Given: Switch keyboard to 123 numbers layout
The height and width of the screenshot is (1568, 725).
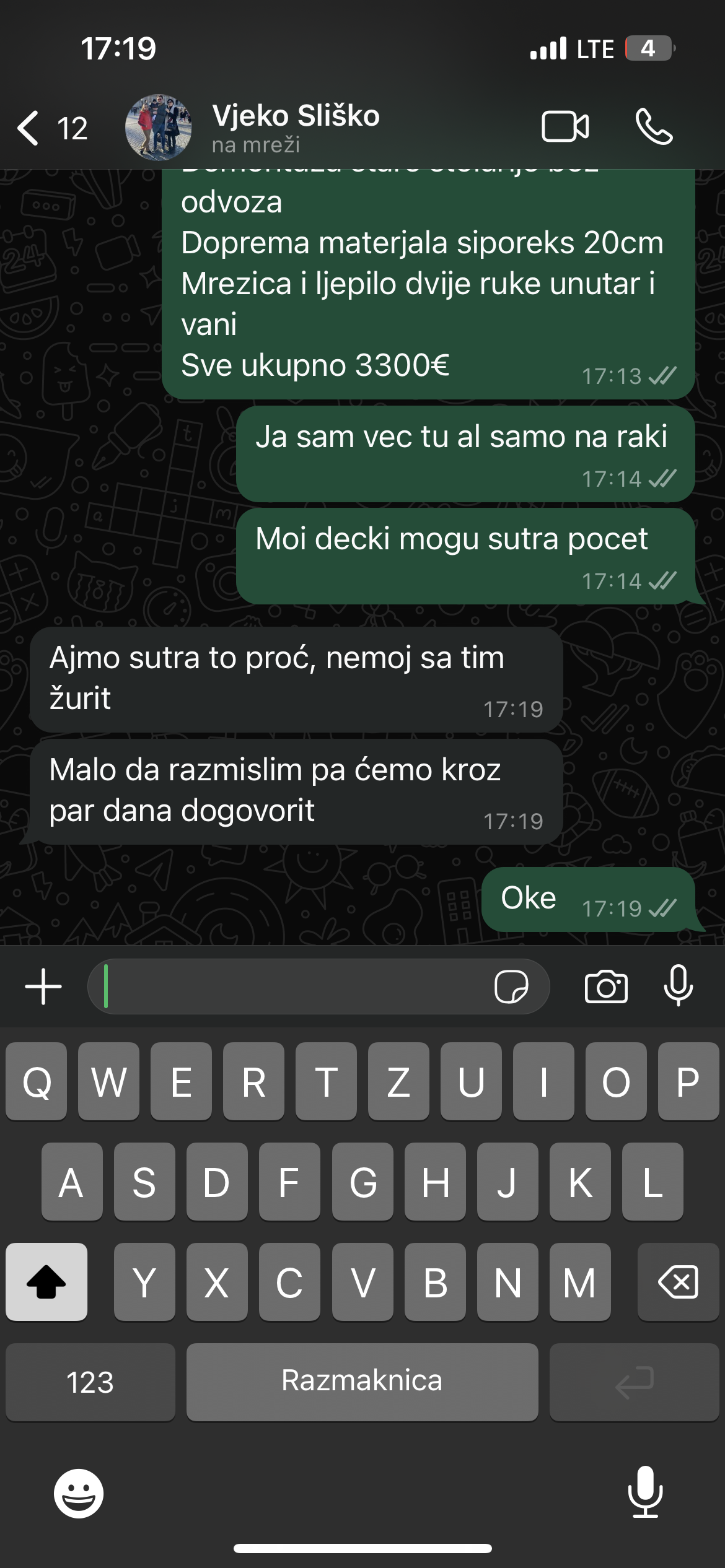Looking at the screenshot, I should [90, 1382].
